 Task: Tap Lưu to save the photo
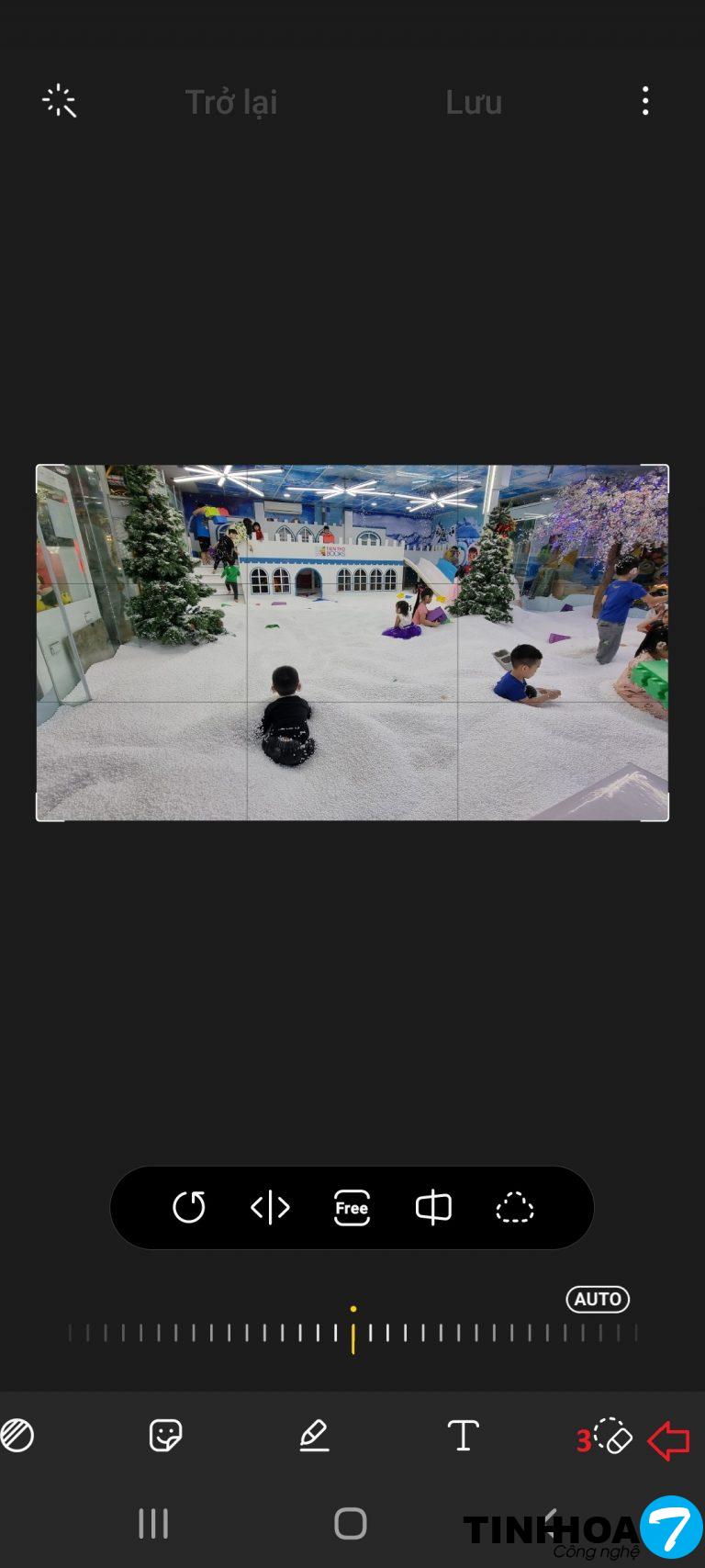tap(474, 102)
